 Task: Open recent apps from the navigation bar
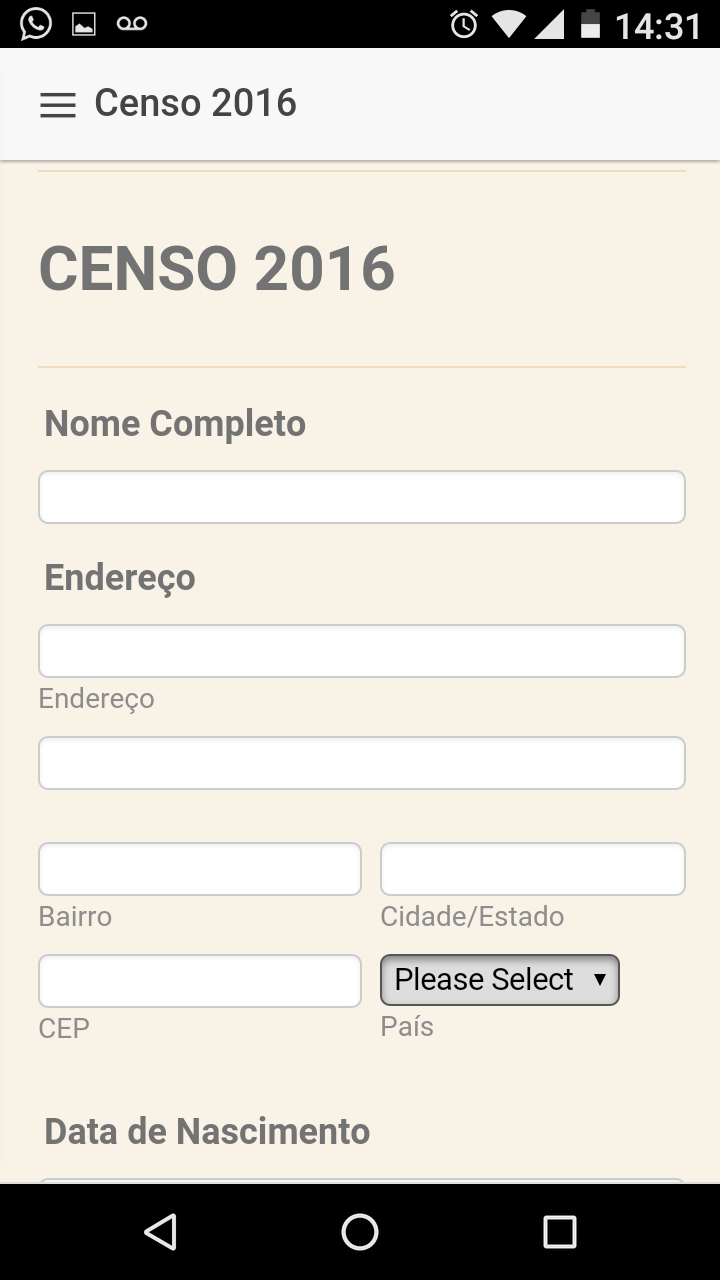click(x=559, y=1232)
